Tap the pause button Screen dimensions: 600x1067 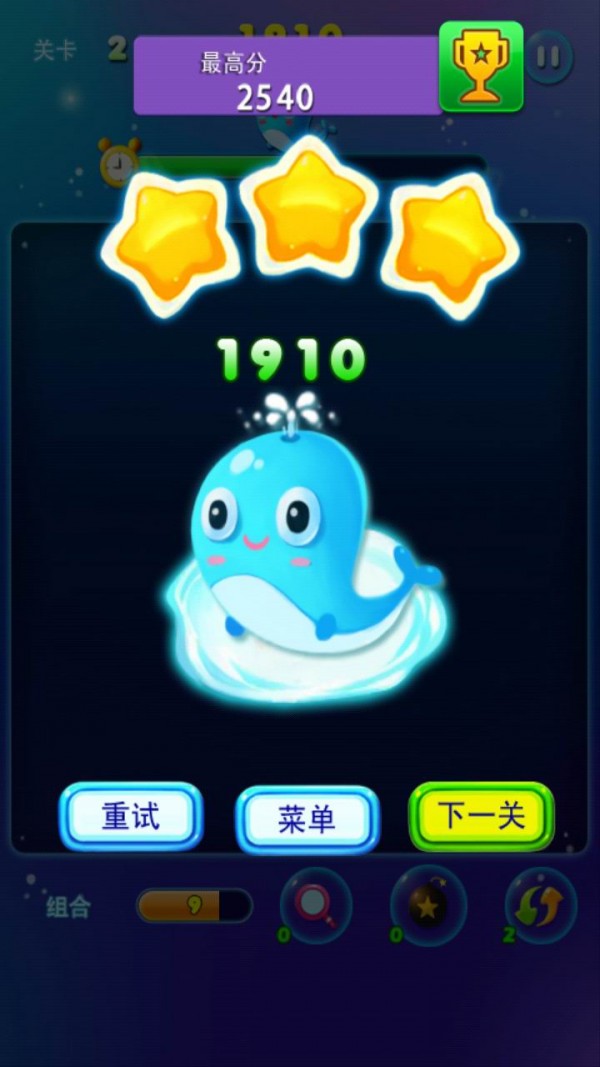[548, 57]
